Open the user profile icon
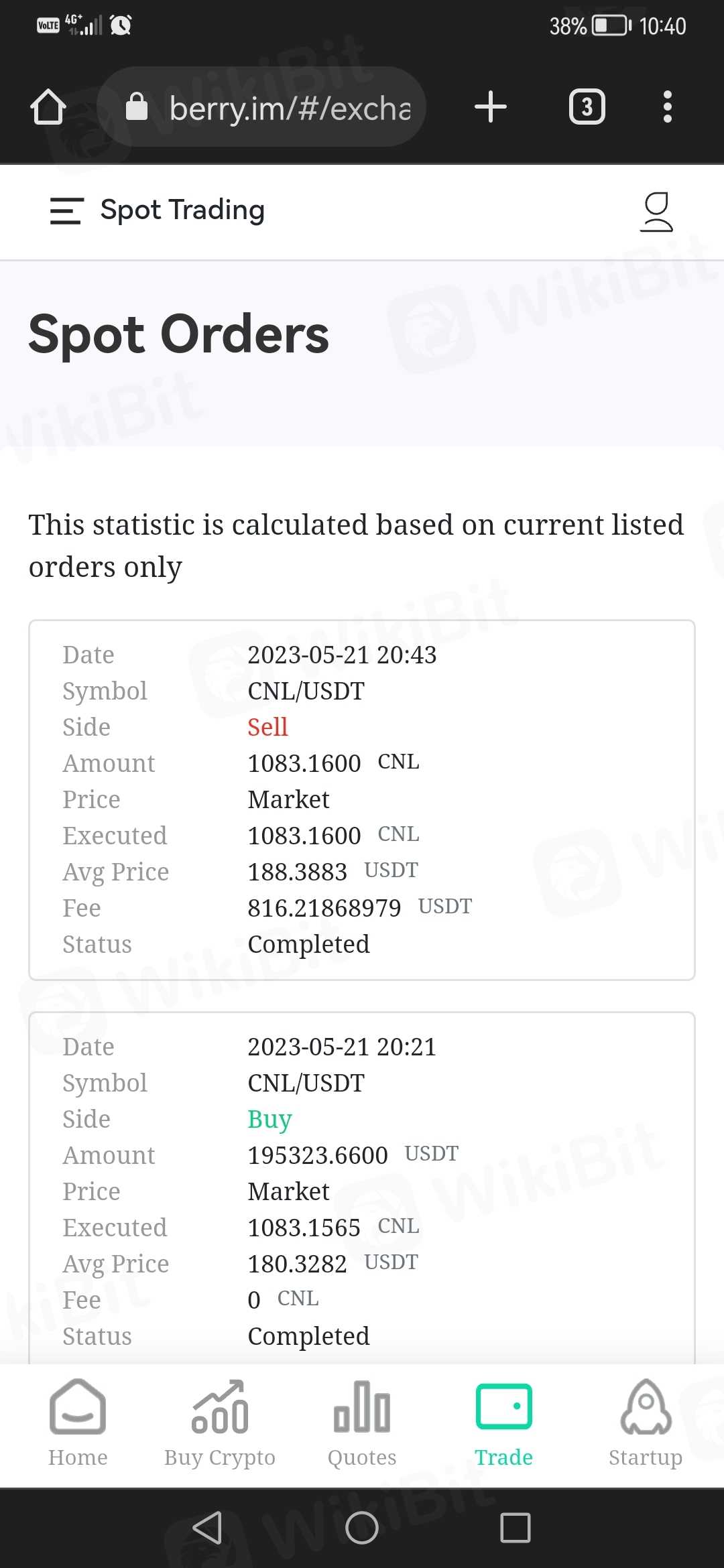This screenshot has width=724, height=1568. click(656, 212)
